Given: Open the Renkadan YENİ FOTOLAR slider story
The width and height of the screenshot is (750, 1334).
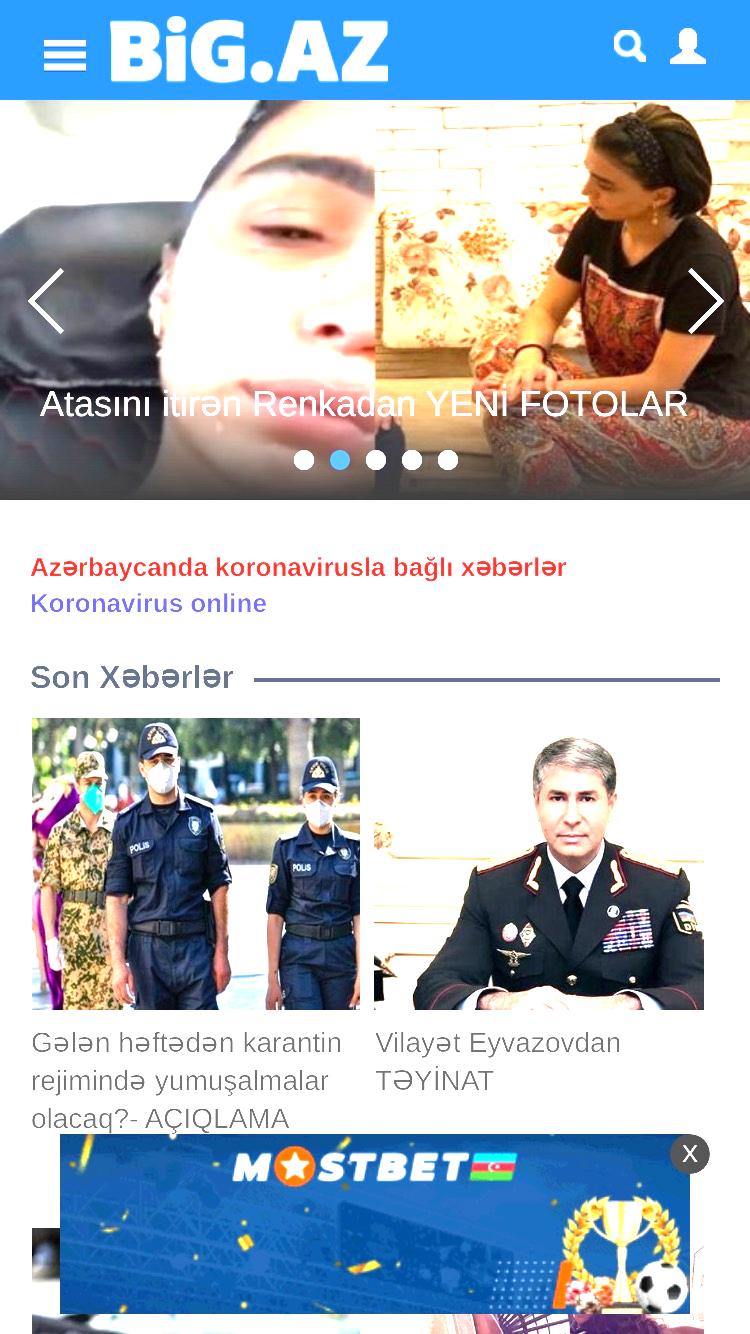Looking at the screenshot, I should coord(364,404).
